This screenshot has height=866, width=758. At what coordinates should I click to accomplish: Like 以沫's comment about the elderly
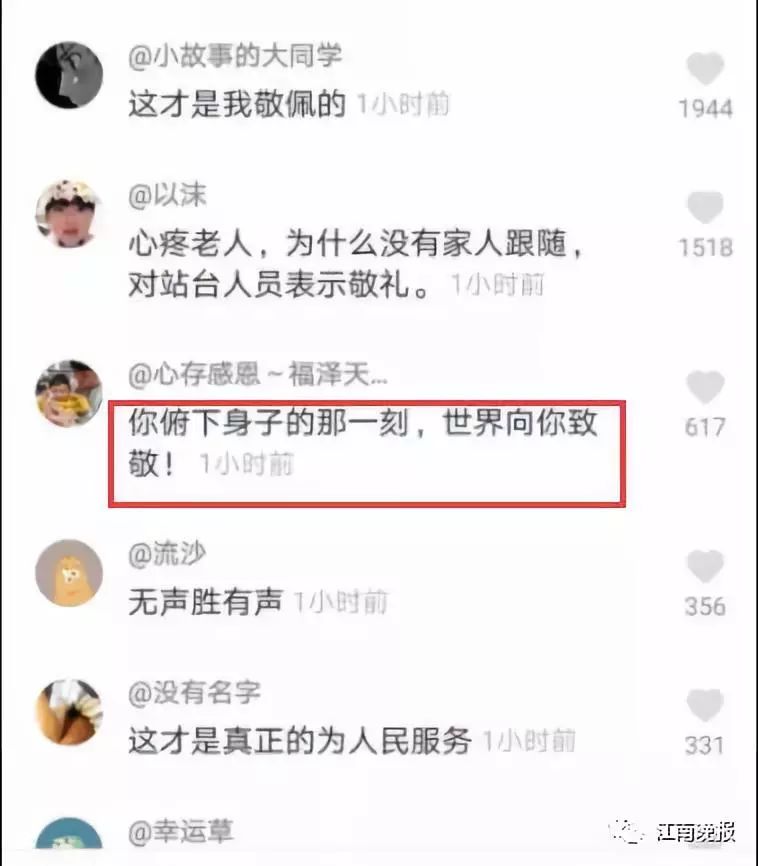(706, 208)
